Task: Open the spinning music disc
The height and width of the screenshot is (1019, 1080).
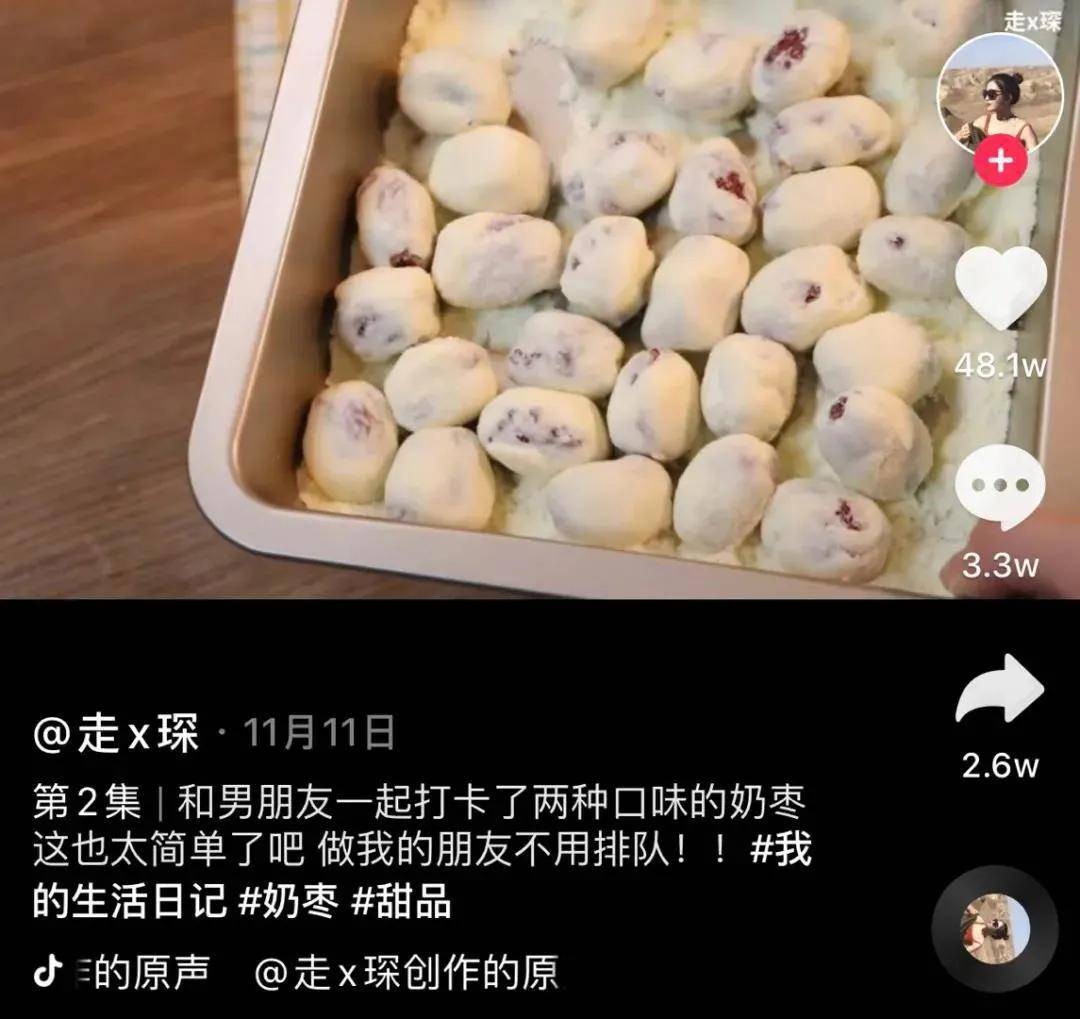Action: click(x=994, y=928)
